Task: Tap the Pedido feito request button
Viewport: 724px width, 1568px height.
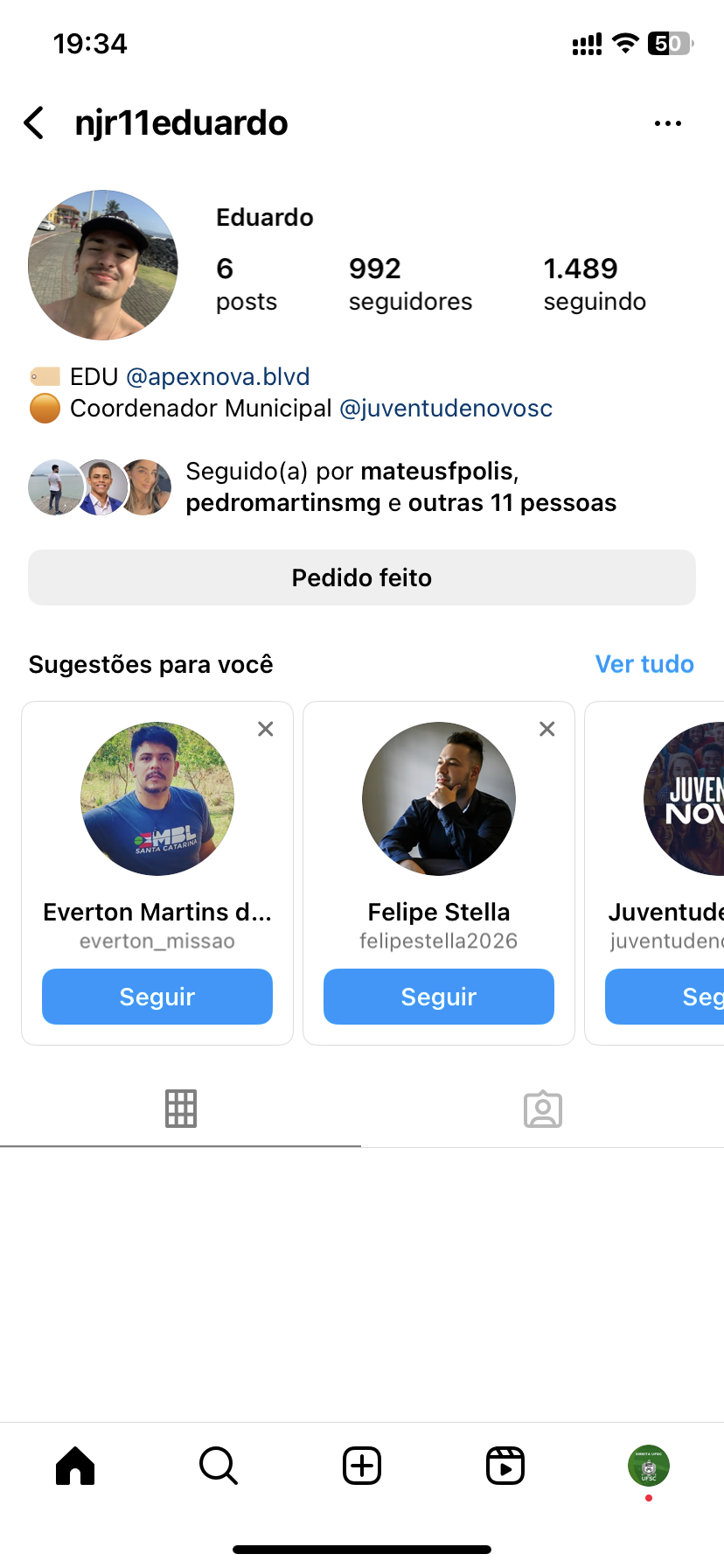Action: (x=362, y=577)
